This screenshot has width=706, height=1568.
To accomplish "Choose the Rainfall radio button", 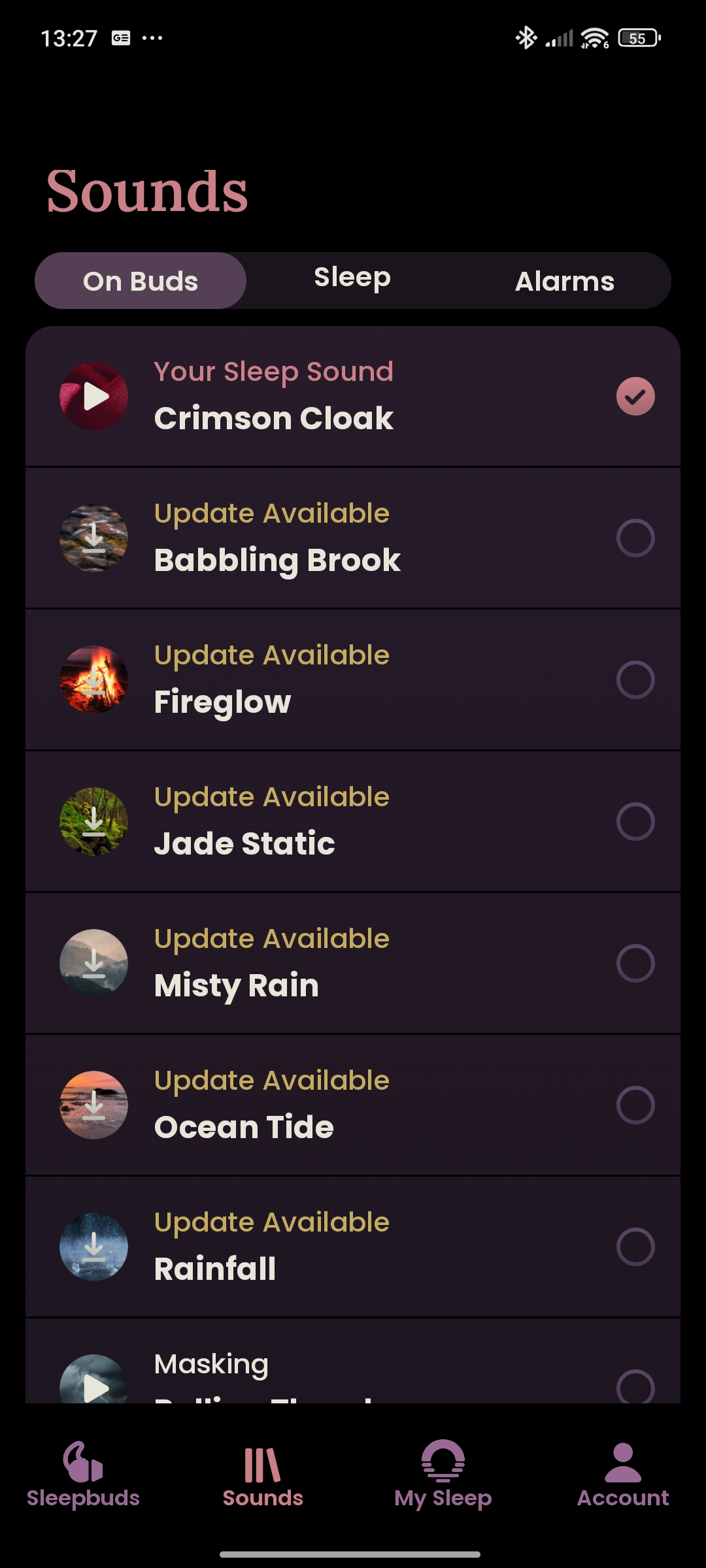I will 635,1247.
